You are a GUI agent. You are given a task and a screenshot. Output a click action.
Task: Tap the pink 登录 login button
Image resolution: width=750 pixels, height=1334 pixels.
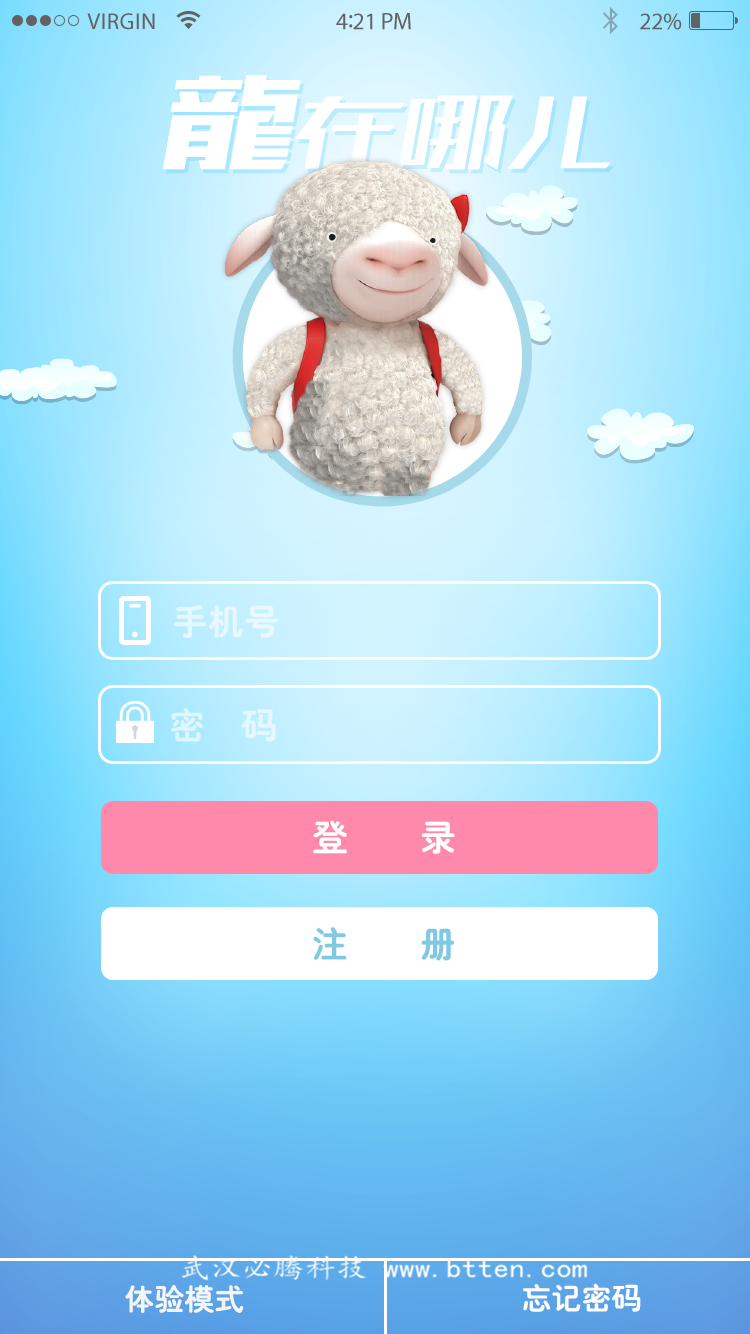coord(379,838)
